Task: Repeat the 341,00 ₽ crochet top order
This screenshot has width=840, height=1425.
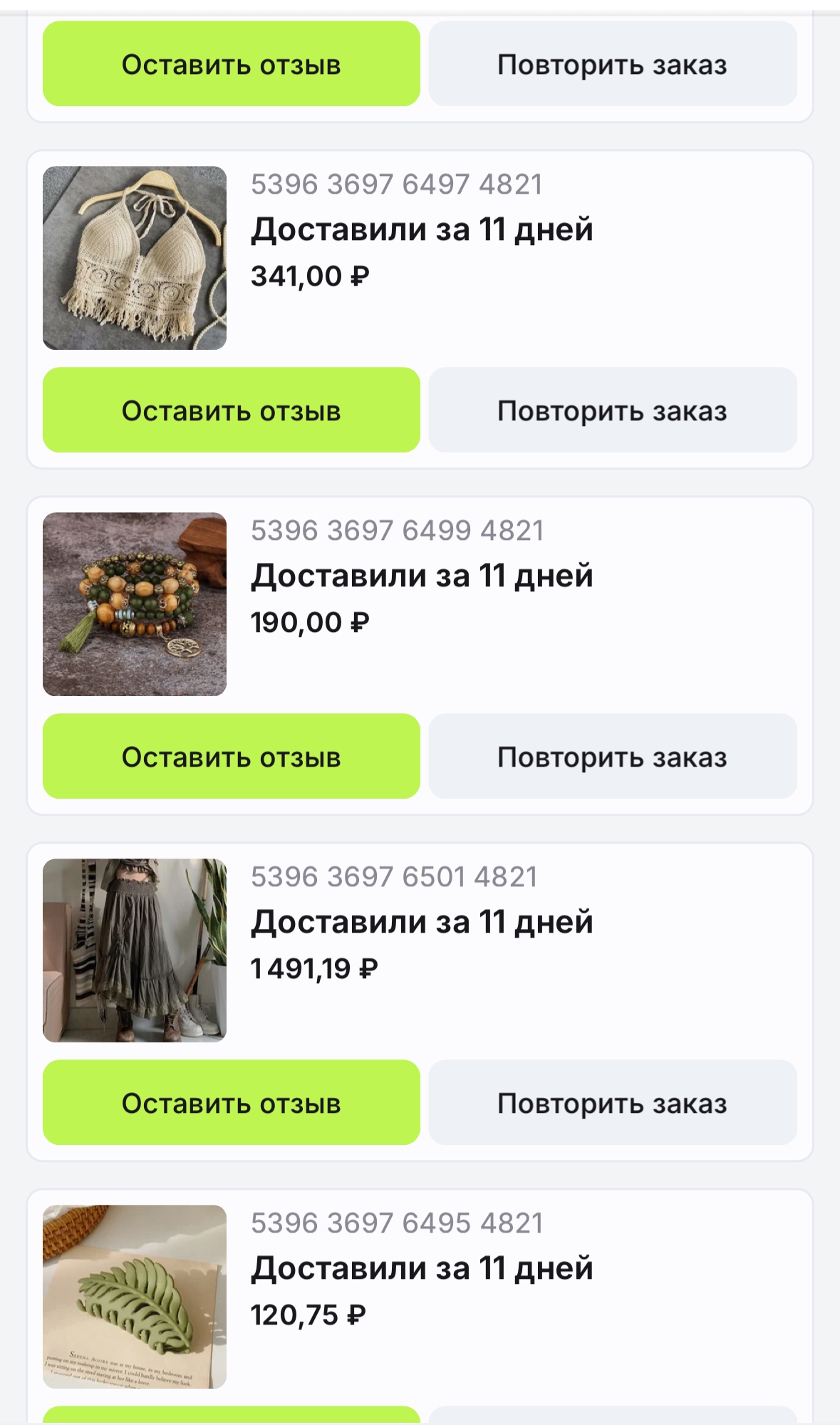Action: (612, 410)
